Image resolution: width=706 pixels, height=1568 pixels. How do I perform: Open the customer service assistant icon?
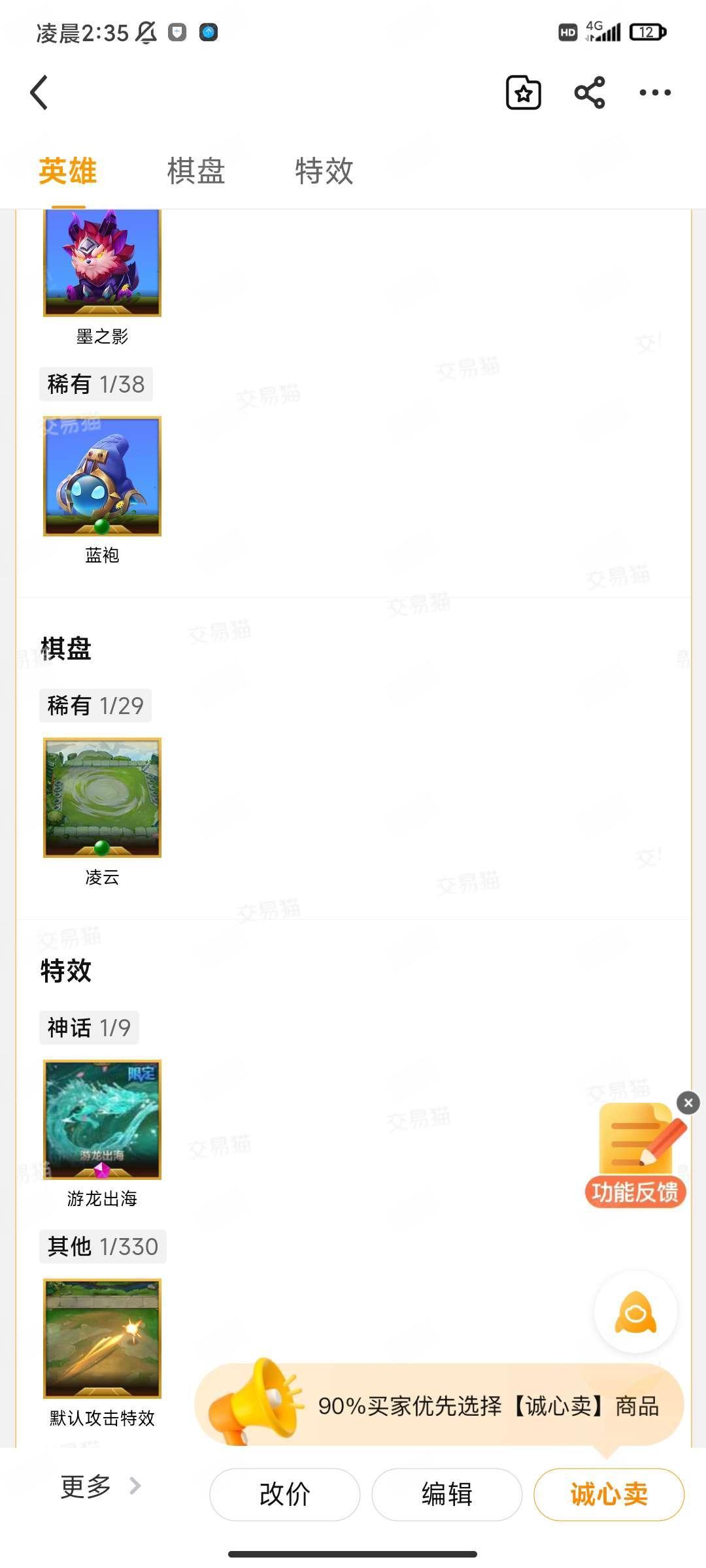click(635, 1312)
